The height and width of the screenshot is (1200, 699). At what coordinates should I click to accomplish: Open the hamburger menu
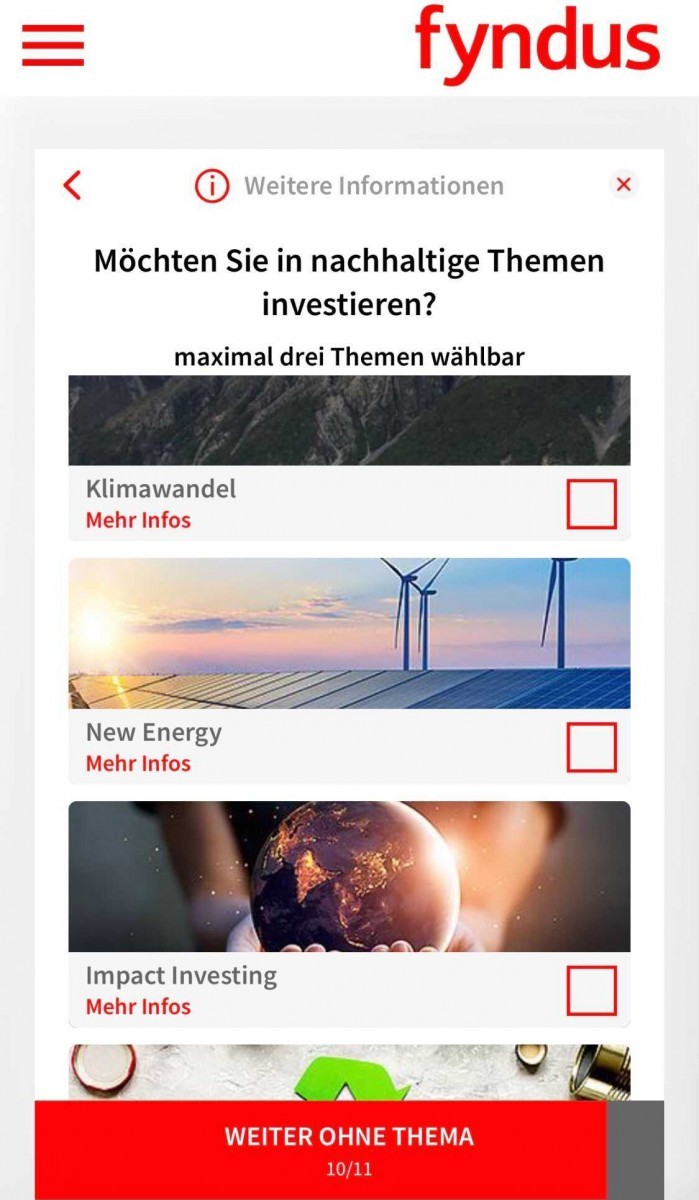point(53,44)
